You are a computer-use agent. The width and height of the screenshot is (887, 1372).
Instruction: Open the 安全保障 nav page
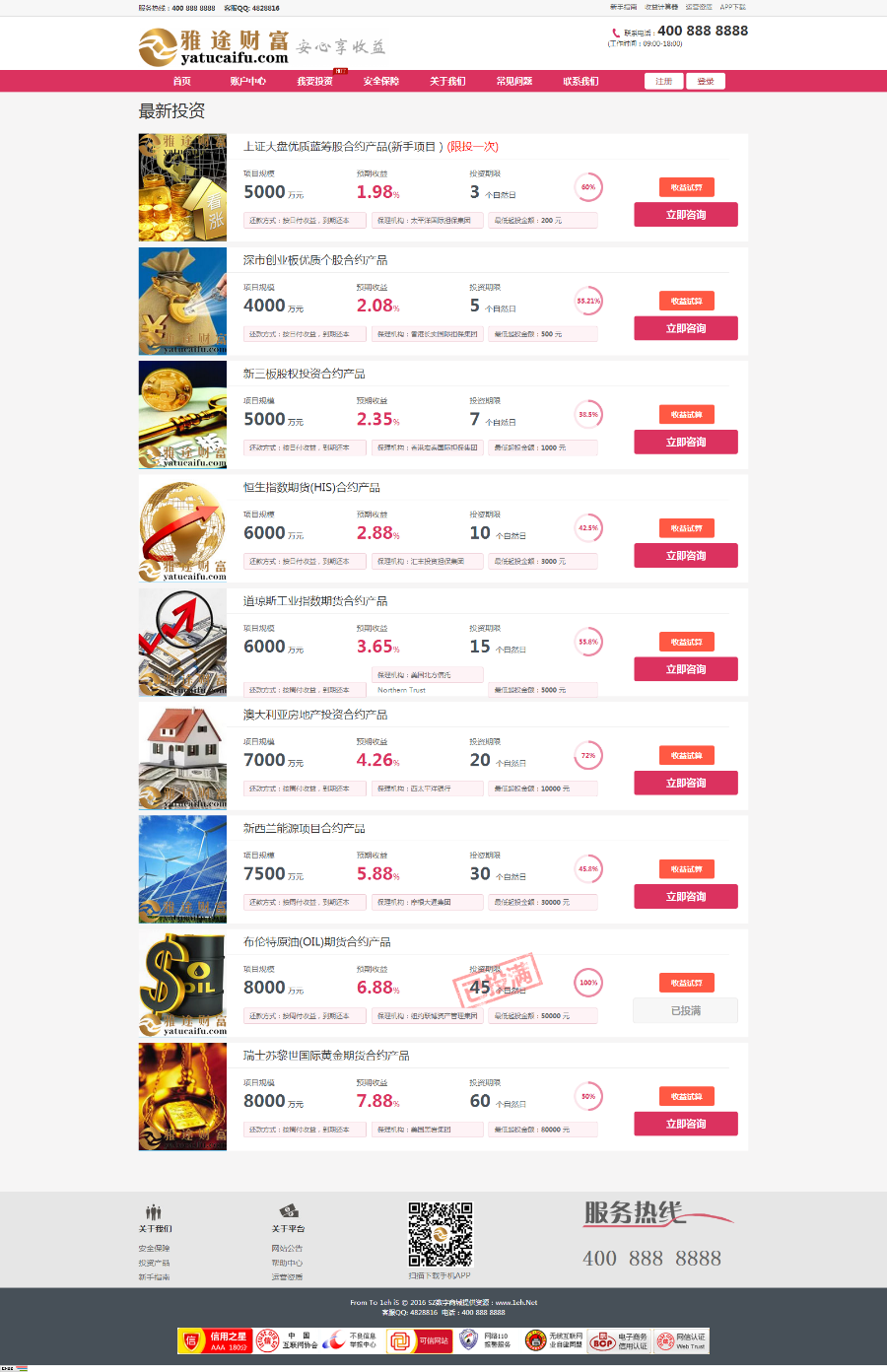click(x=380, y=81)
